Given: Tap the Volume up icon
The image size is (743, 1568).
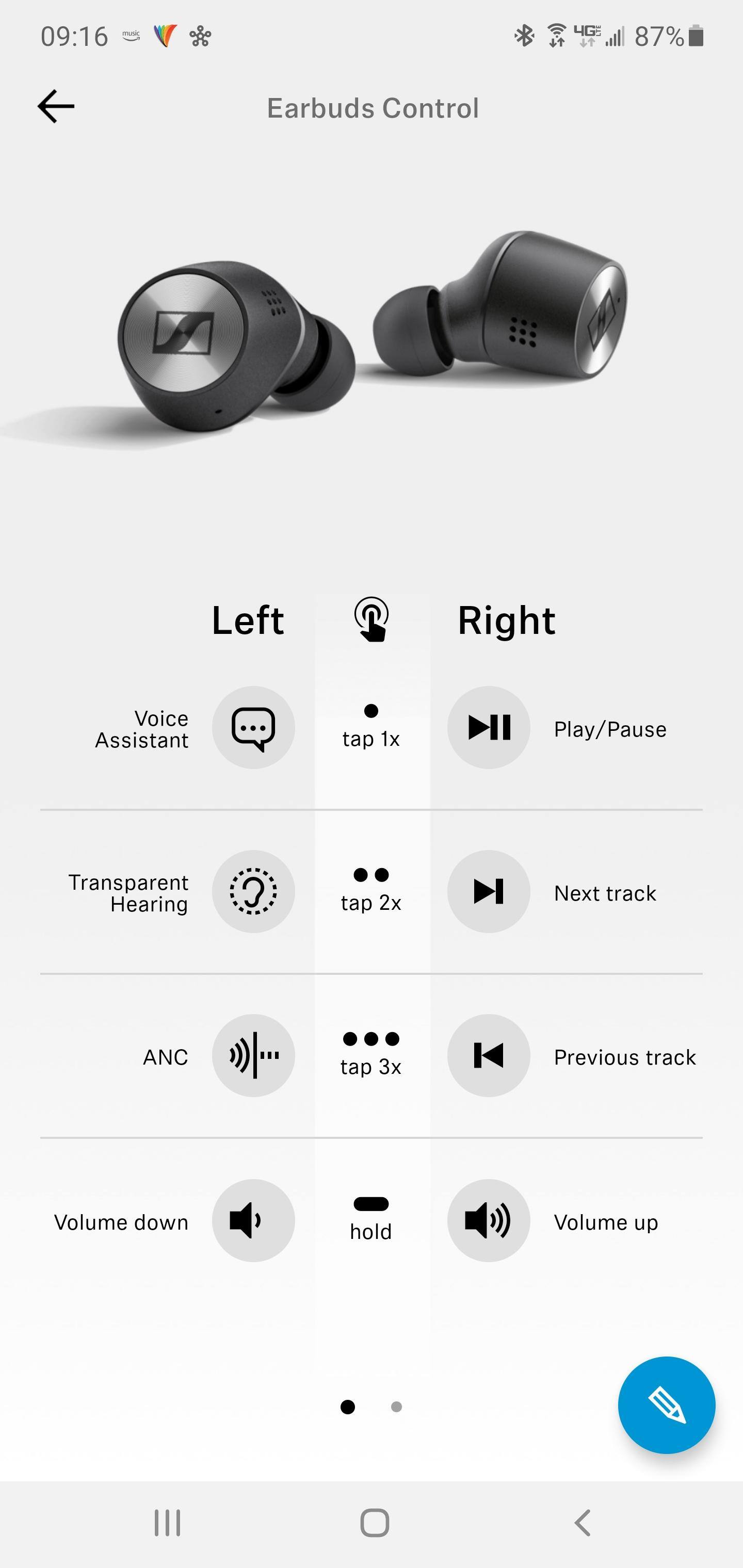Looking at the screenshot, I should [x=489, y=1220].
